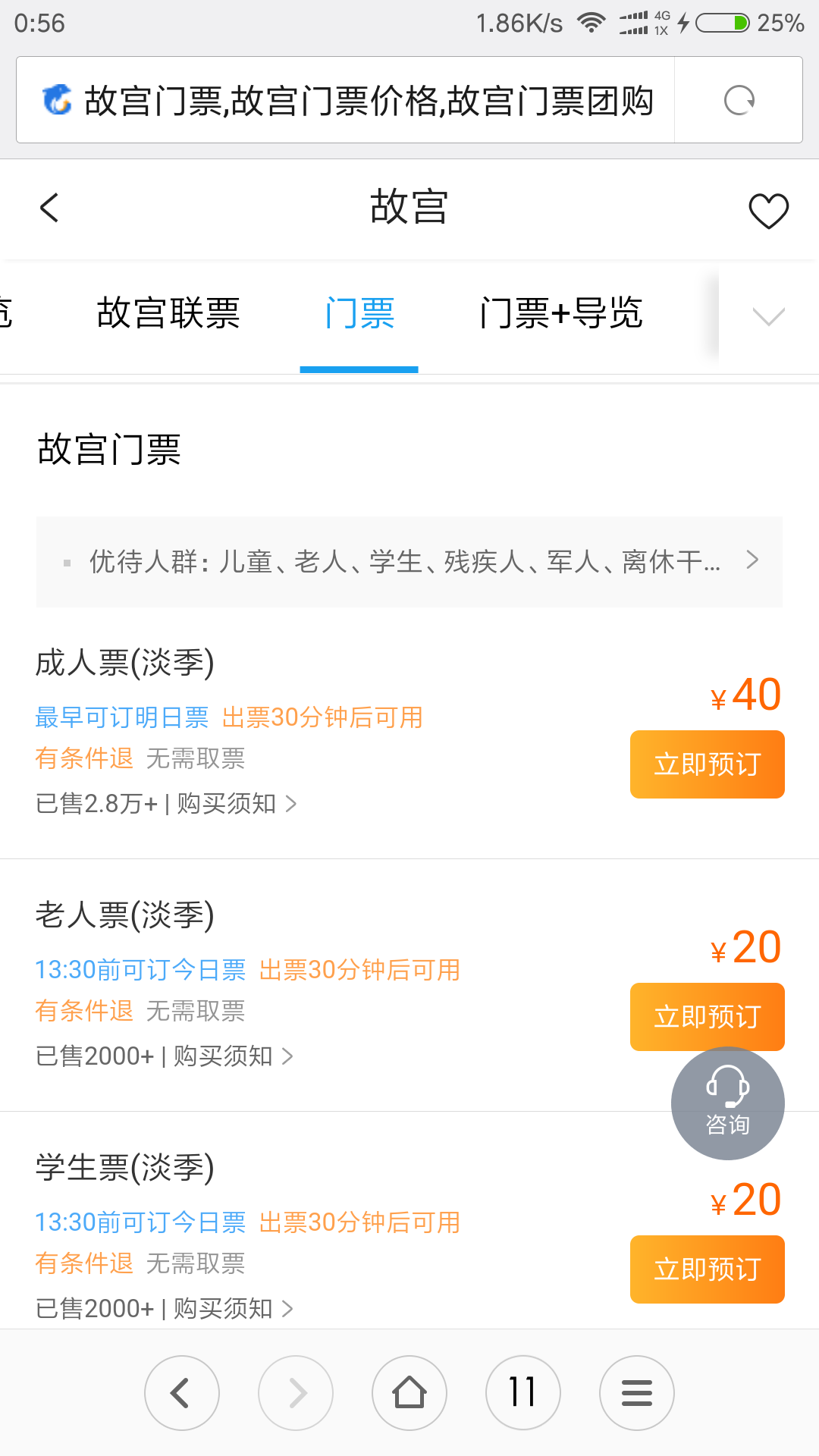
Task: Reload the page with the refresh icon
Action: tap(739, 100)
